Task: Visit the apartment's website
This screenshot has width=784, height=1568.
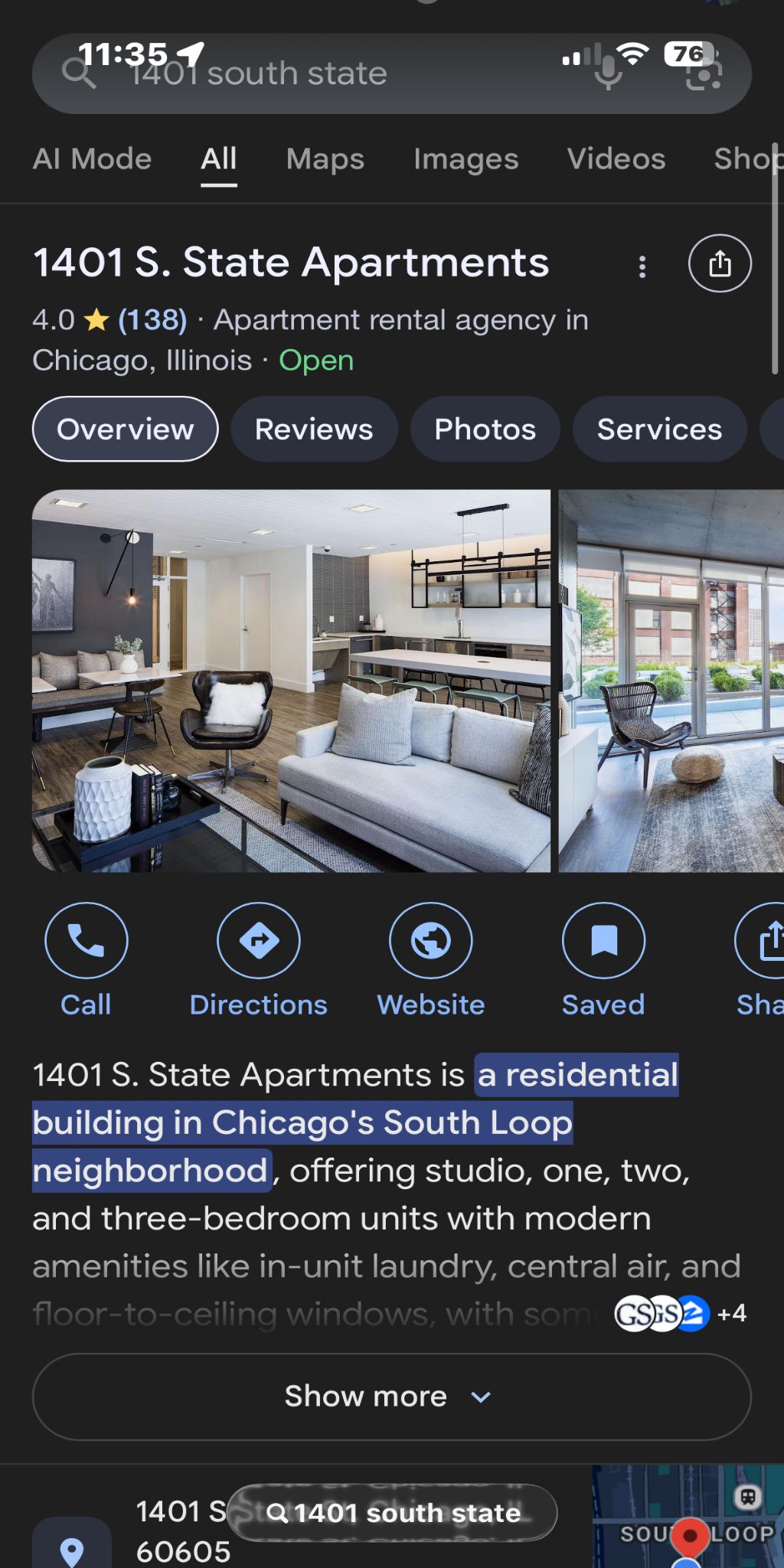Action: point(431,941)
